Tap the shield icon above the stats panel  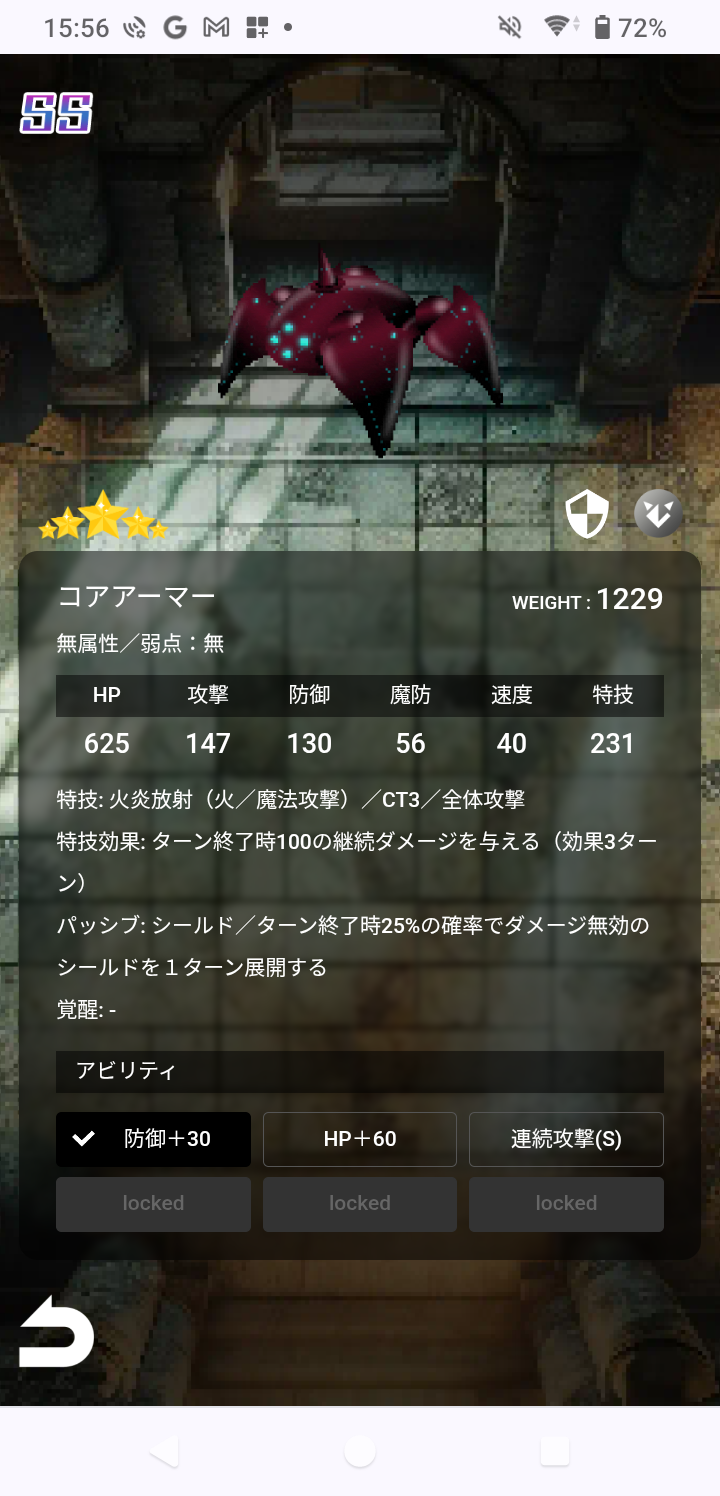pos(587,515)
